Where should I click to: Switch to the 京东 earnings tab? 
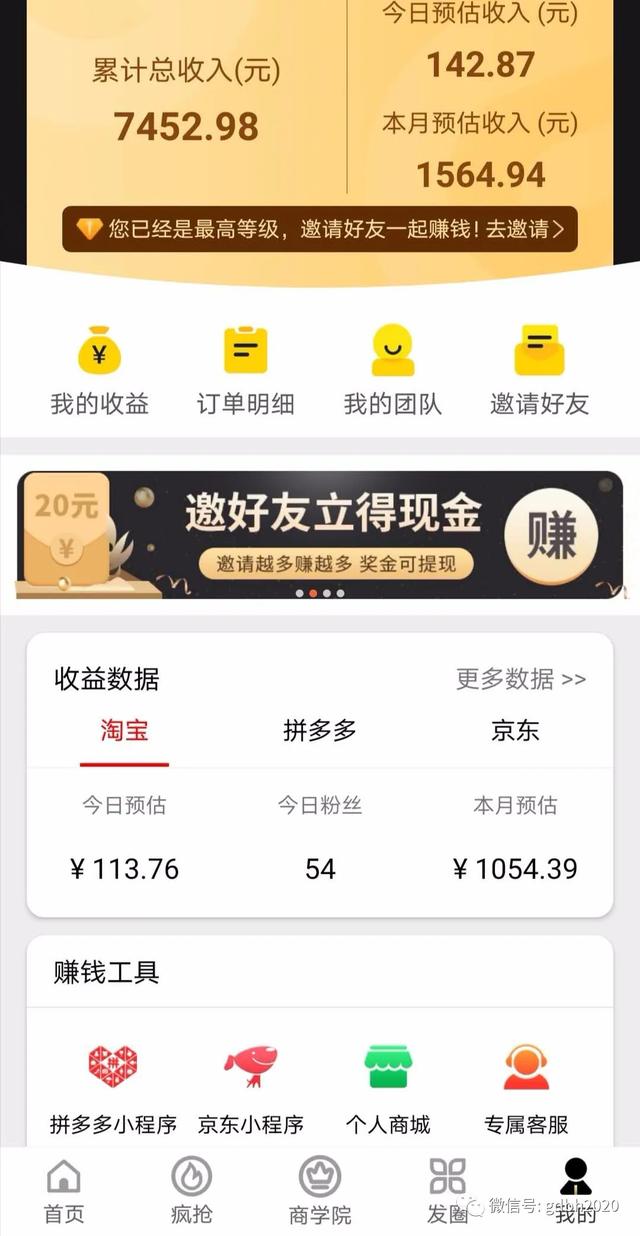click(515, 731)
